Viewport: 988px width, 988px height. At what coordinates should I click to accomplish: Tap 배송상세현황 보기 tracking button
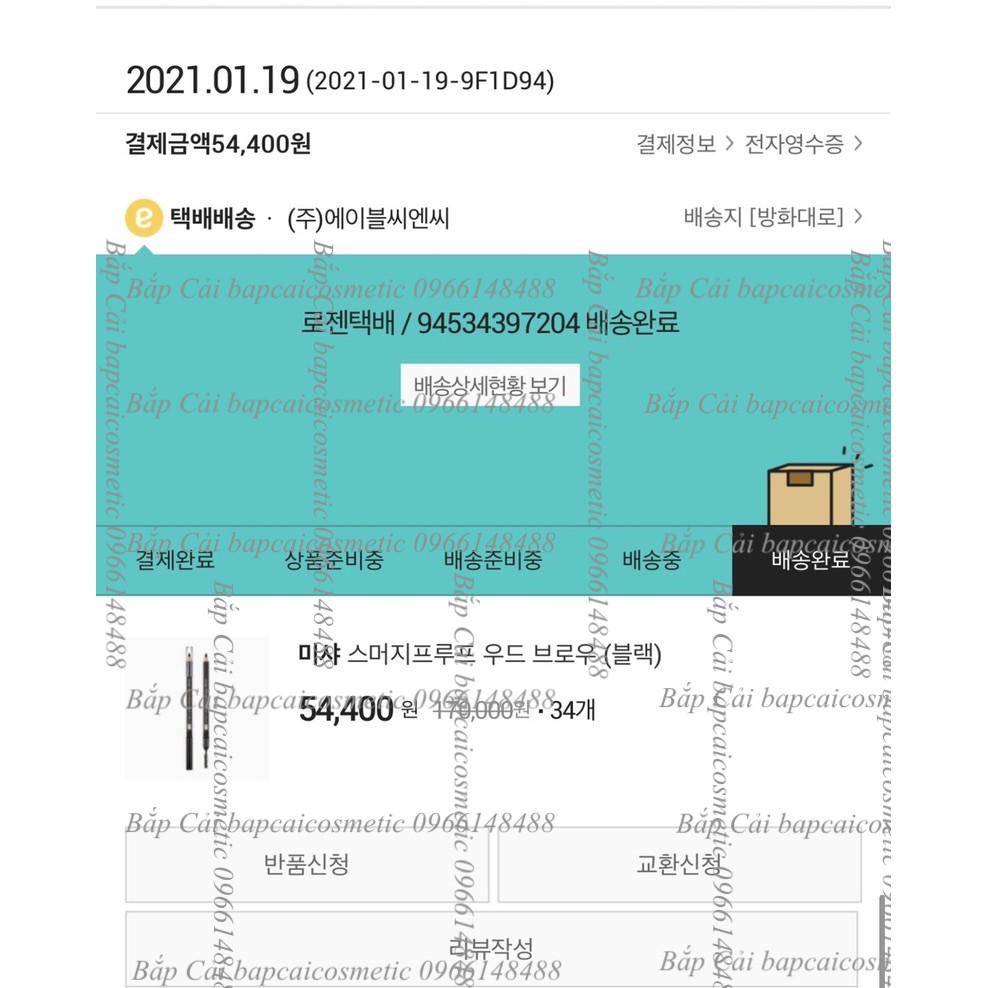coord(490,386)
